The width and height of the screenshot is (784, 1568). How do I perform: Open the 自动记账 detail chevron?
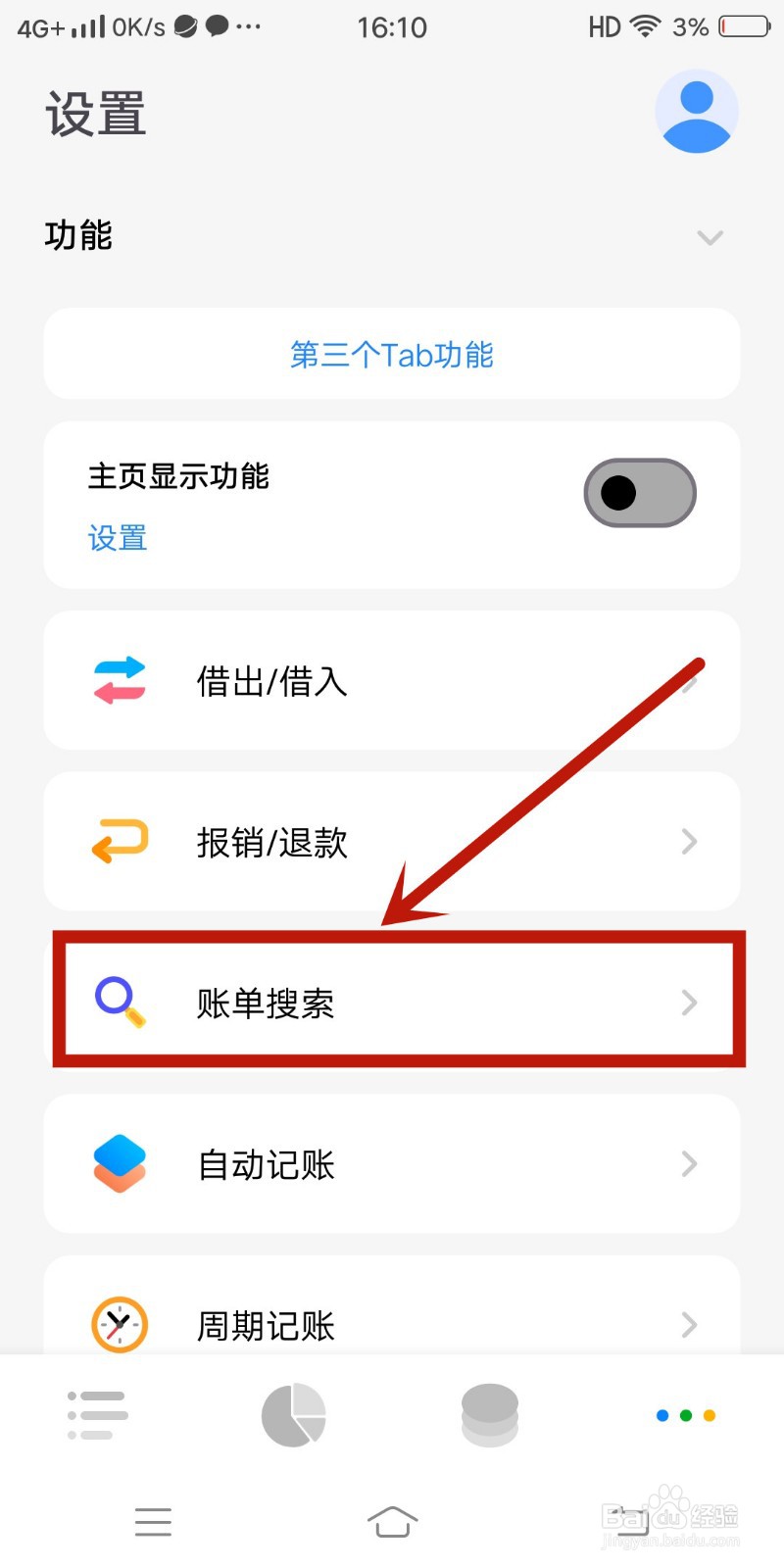tap(689, 1163)
